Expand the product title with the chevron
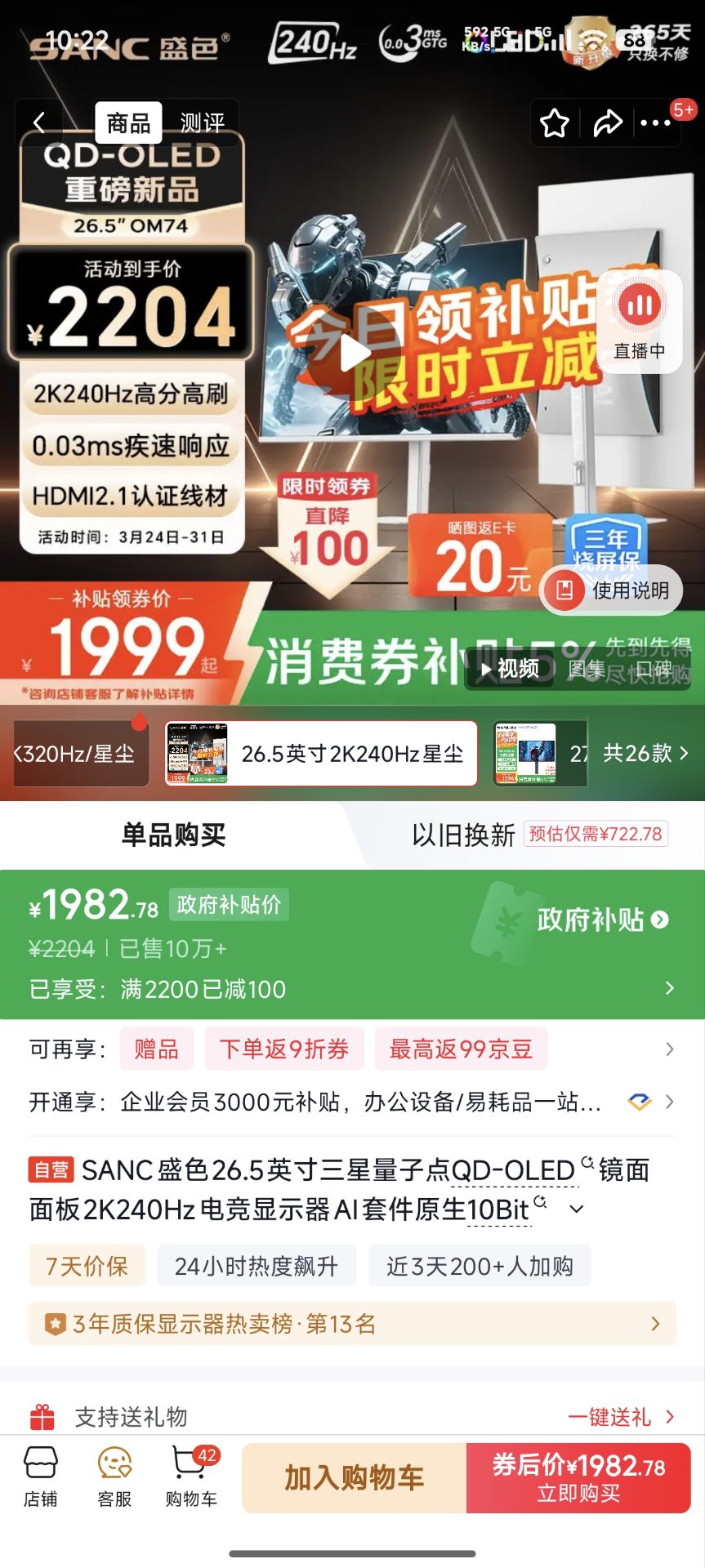The height and width of the screenshot is (1568, 705). [577, 1209]
